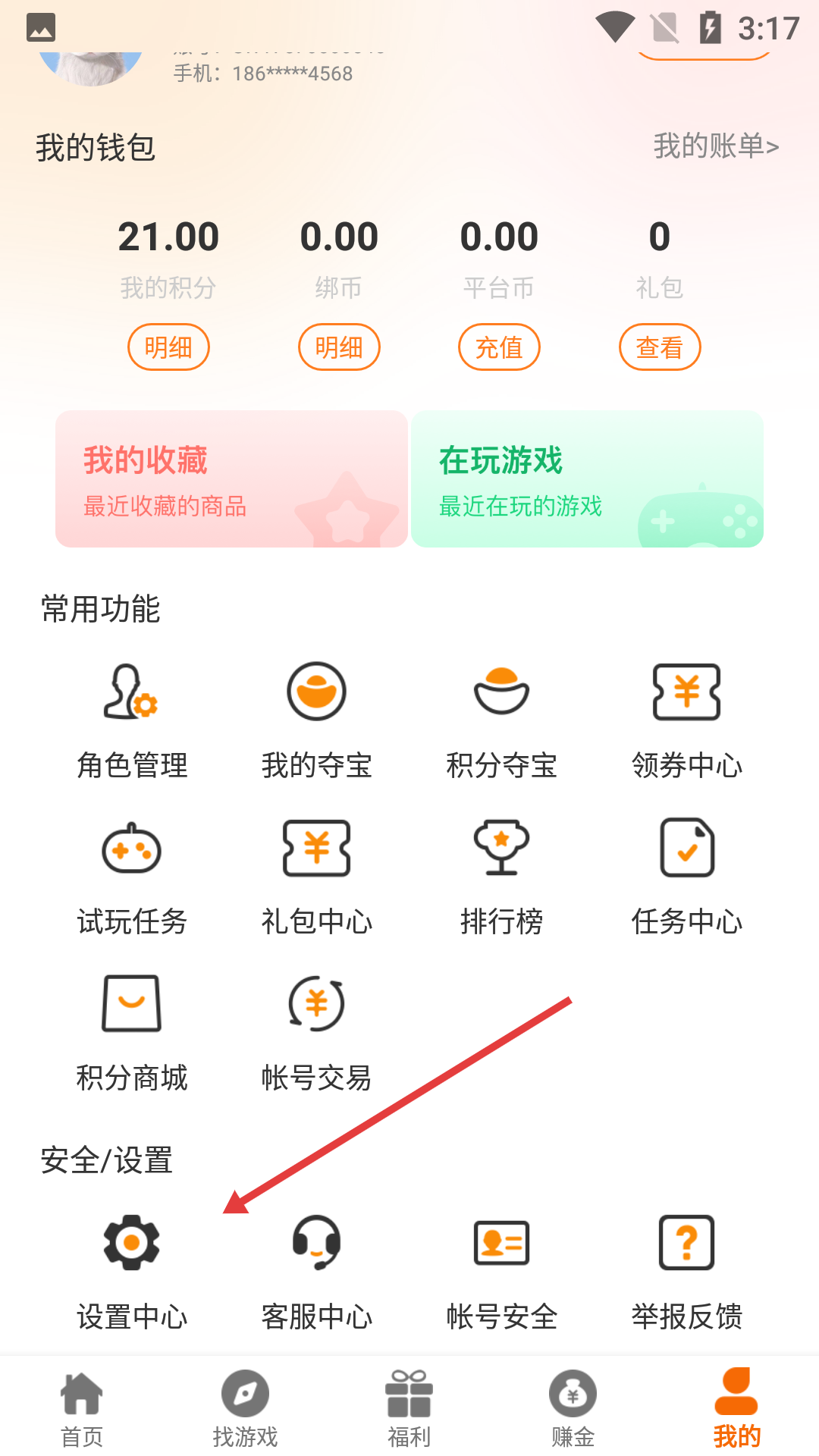Screen dimensions: 819x1456
Task: Open 礼包中心
Action: tap(316, 877)
